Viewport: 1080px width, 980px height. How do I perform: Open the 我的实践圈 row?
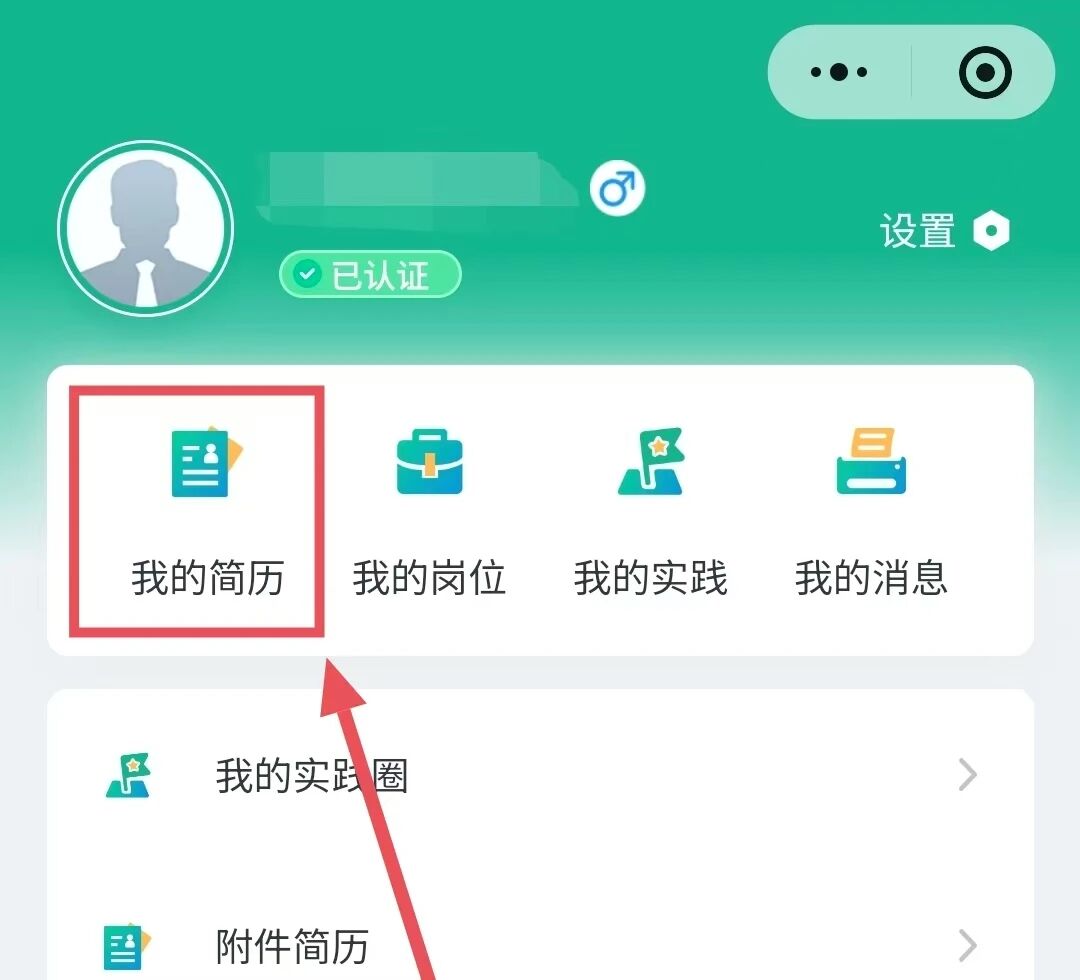coord(540,776)
